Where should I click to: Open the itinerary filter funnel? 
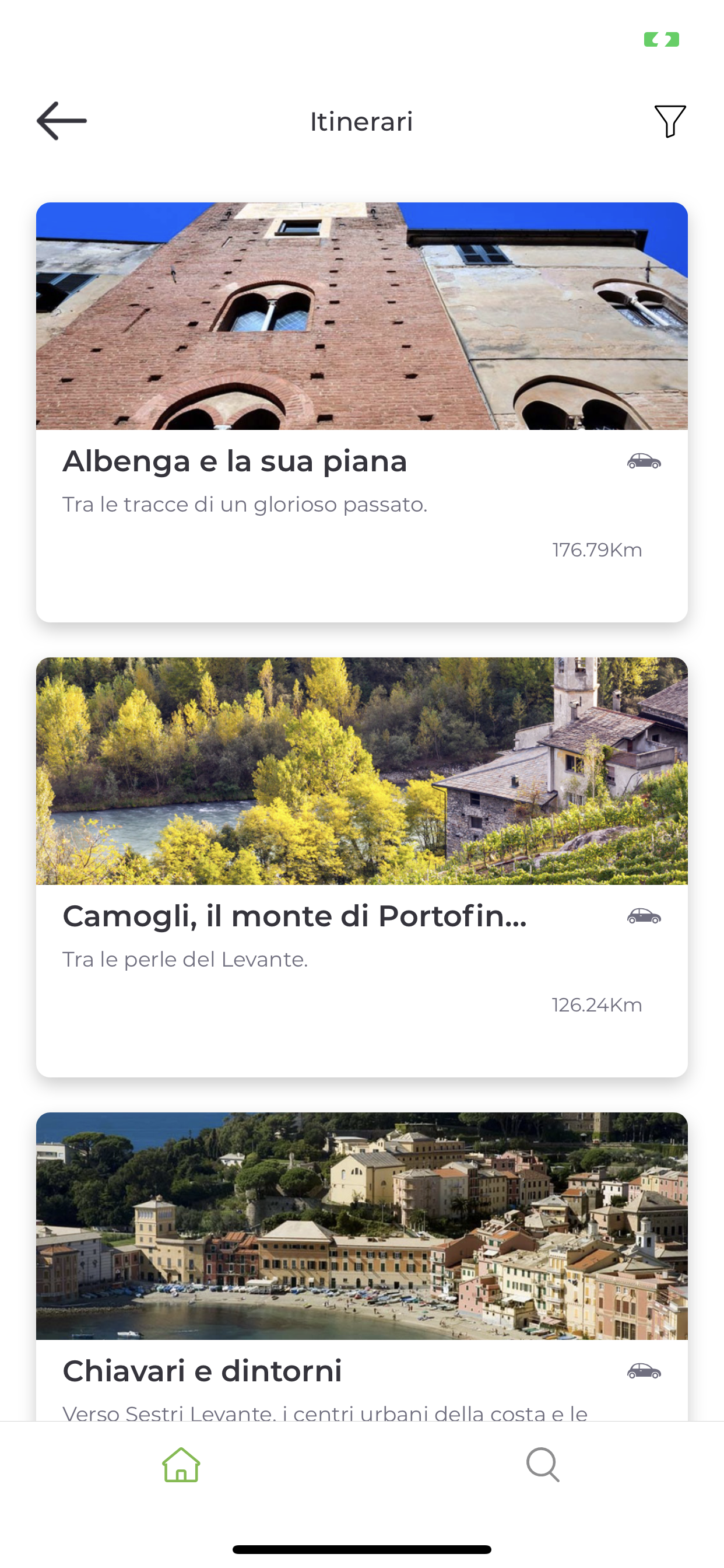(670, 121)
